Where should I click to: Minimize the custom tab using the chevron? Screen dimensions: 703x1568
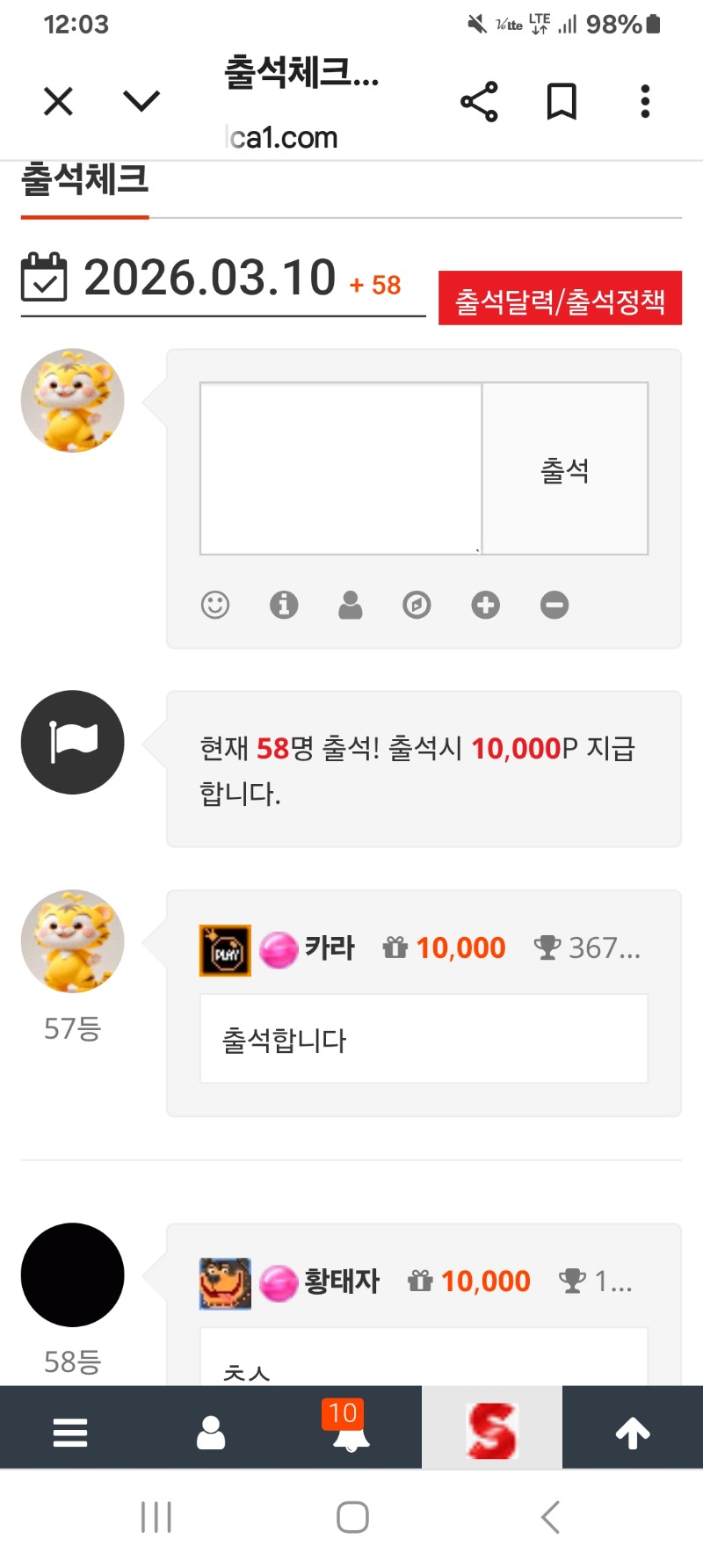[141, 102]
